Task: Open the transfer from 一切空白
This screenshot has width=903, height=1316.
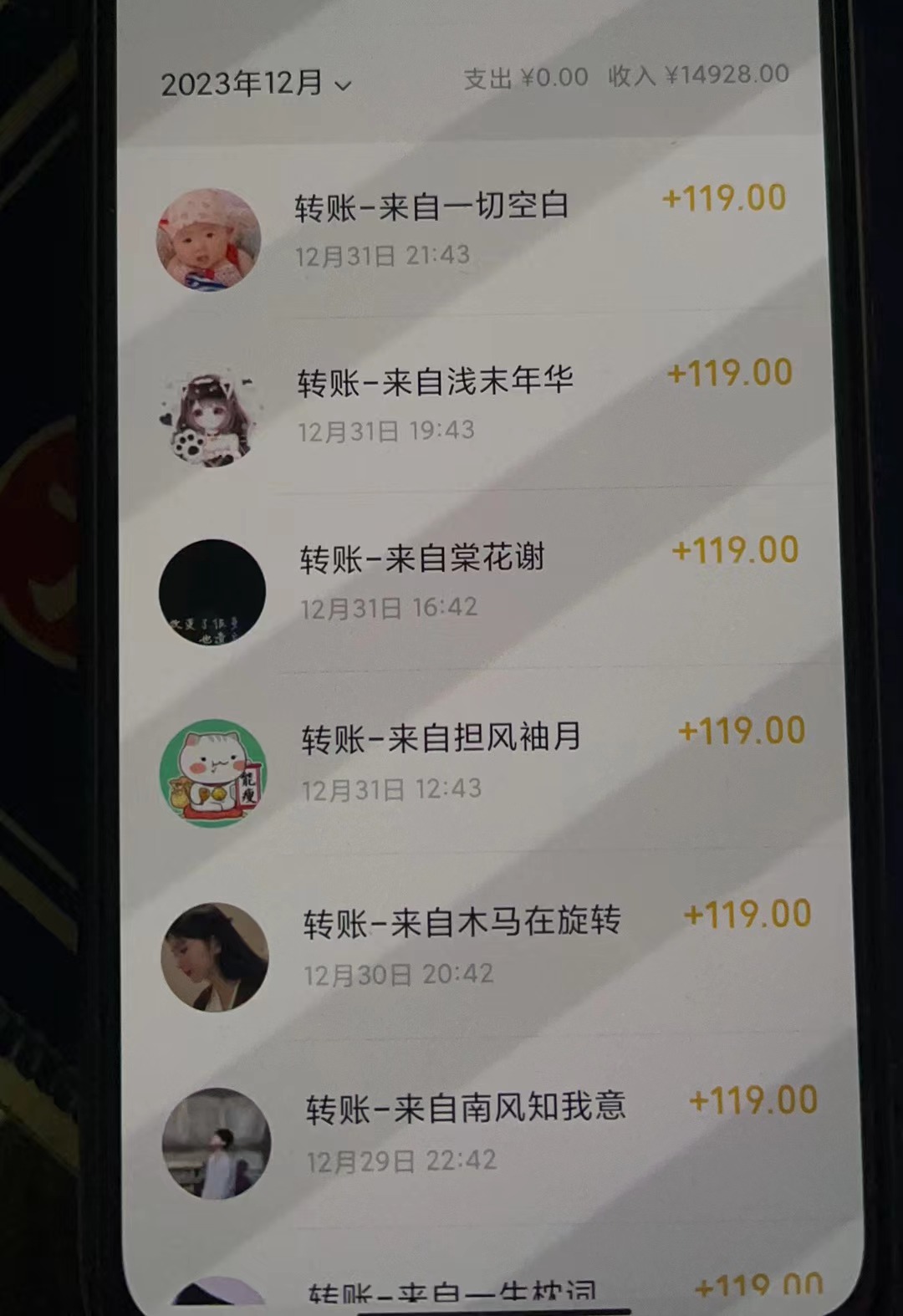Action: click(x=431, y=207)
